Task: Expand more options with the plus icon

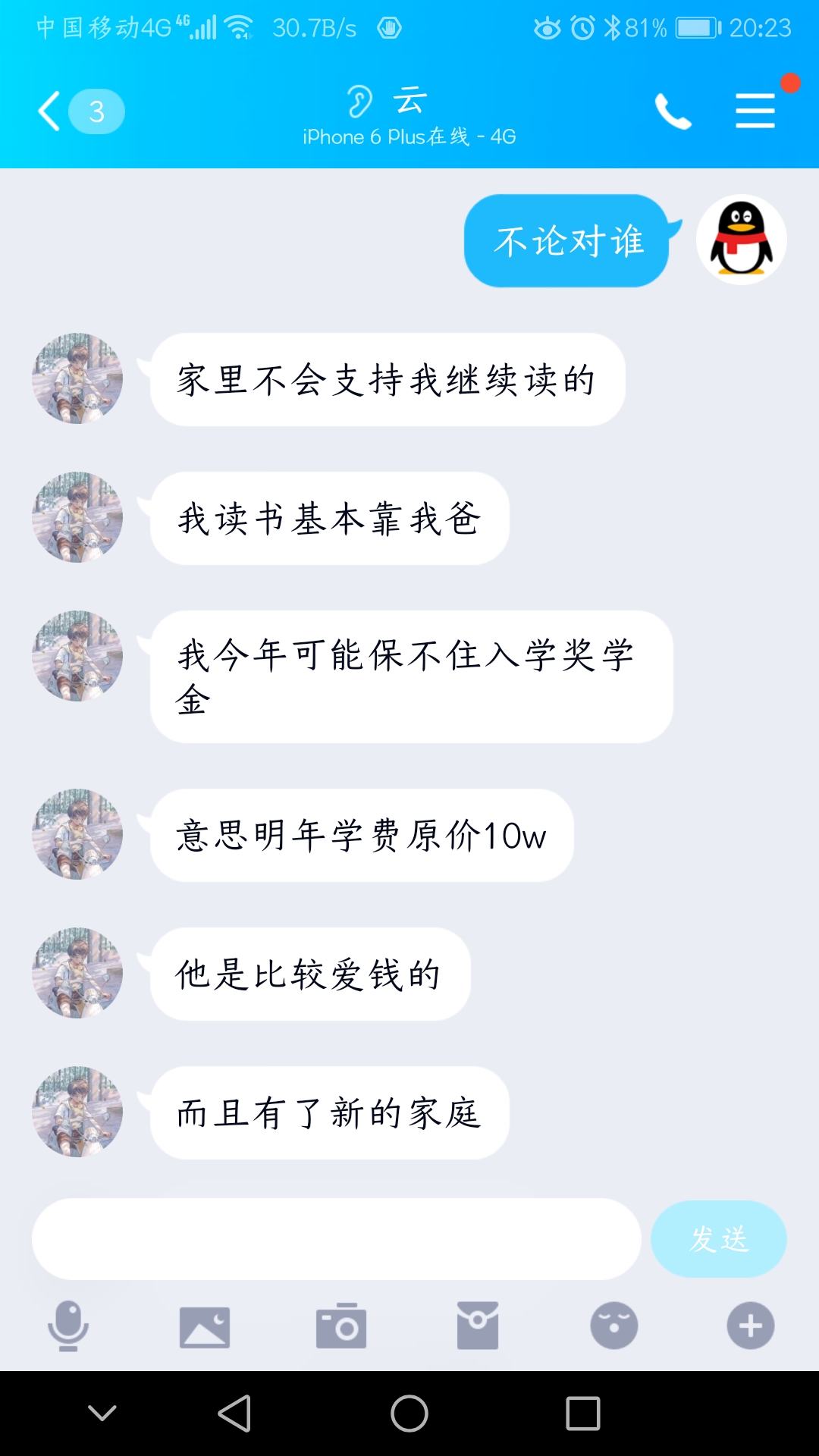Action: tap(751, 1326)
